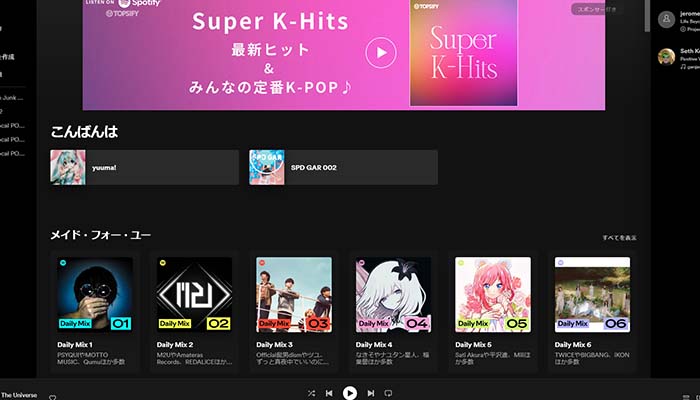Viewport: 700px width, 400px height.
Task: Like the song The Universe
Action: point(52,396)
